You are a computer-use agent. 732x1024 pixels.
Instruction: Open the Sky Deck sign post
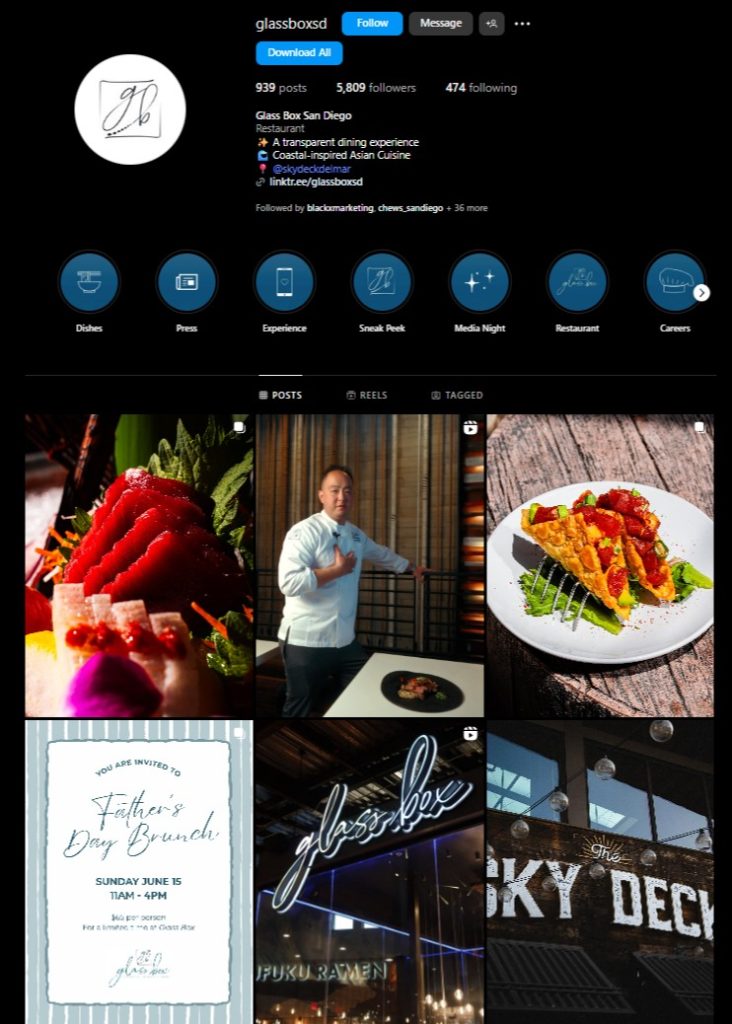[600, 871]
